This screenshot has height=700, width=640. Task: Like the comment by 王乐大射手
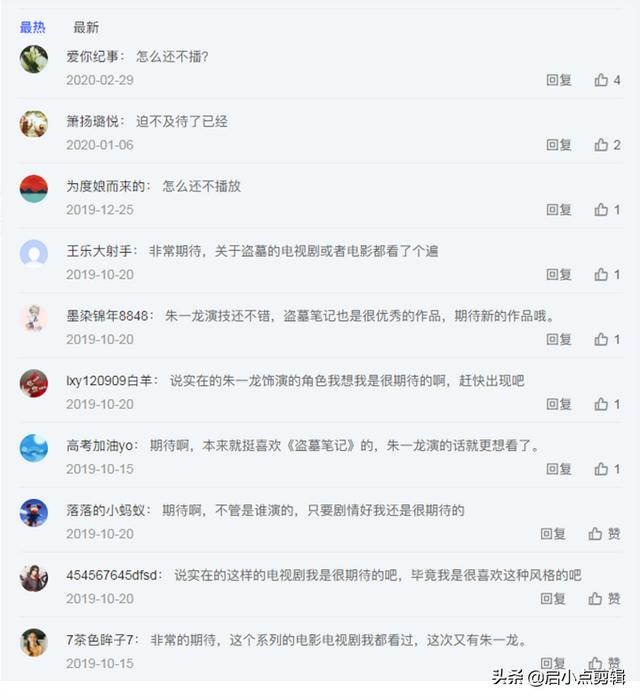pyautogui.click(x=607, y=274)
